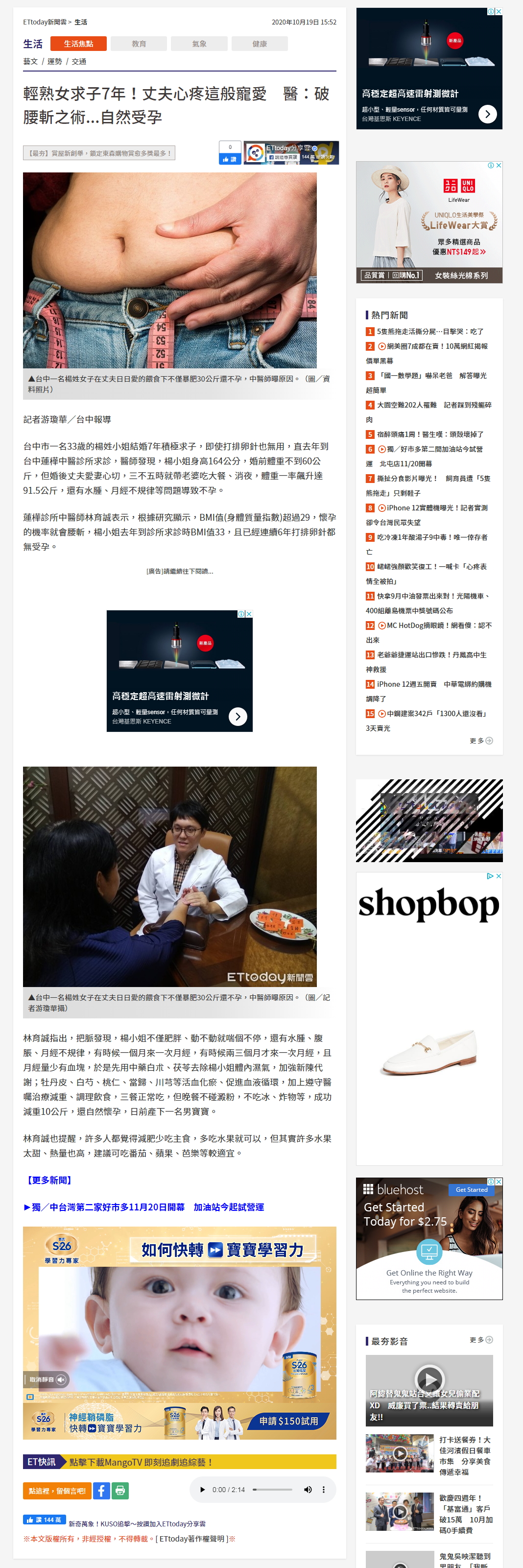
Task: Open hot news item about 5隻熊拖走活撕分屍
Action: [x=429, y=331]
